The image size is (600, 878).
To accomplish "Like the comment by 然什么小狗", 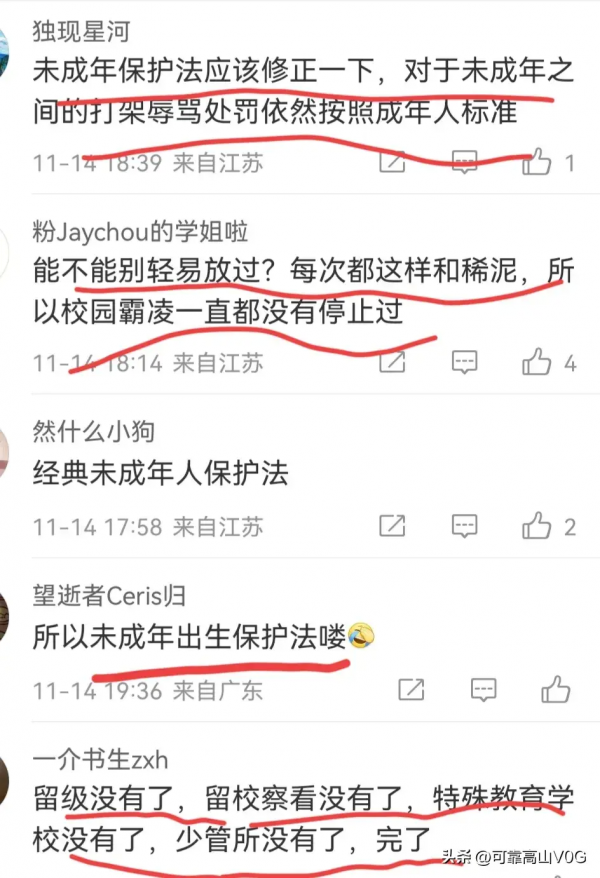I will [538, 525].
